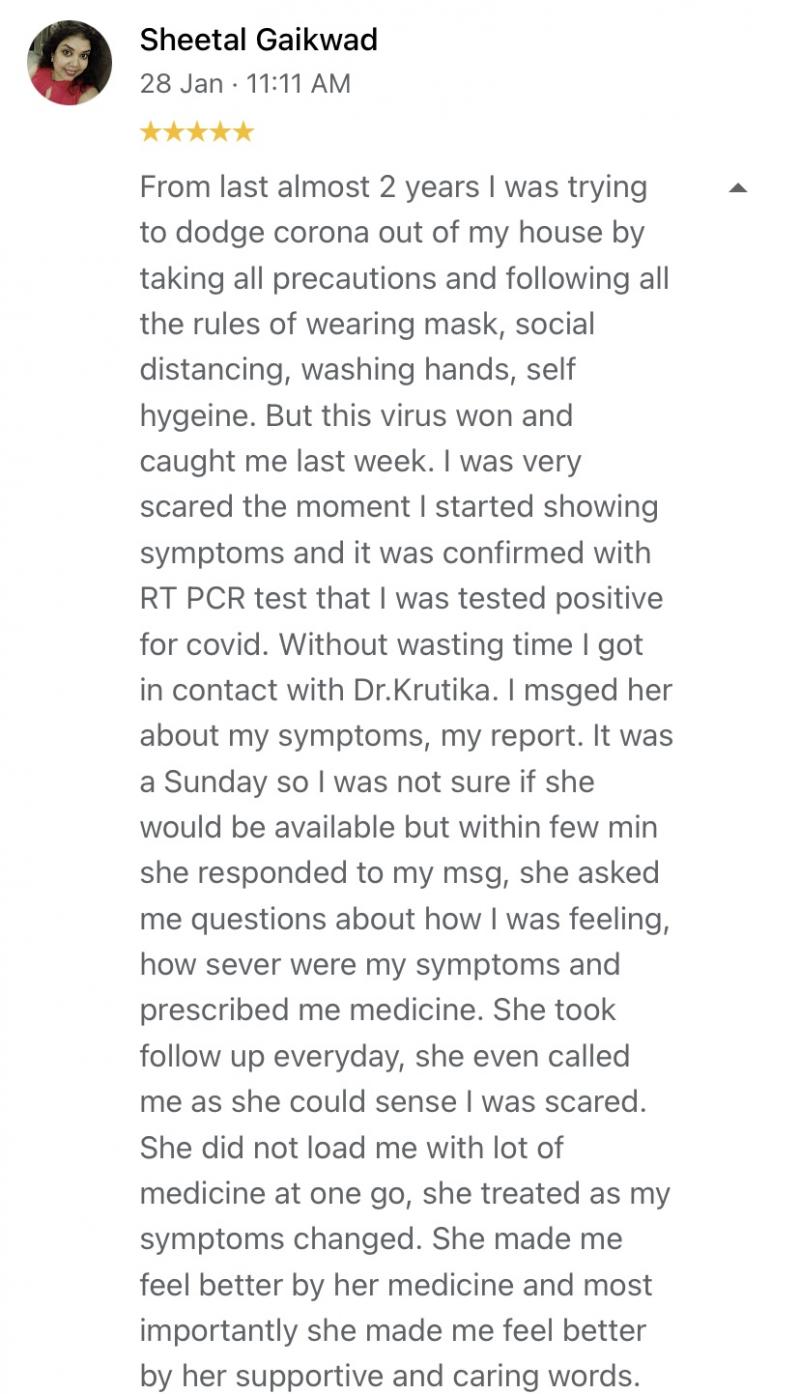Tap the reviewer name Sheetal Gaikwad
This screenshot has height=1394, width=800.
point(259,40)
